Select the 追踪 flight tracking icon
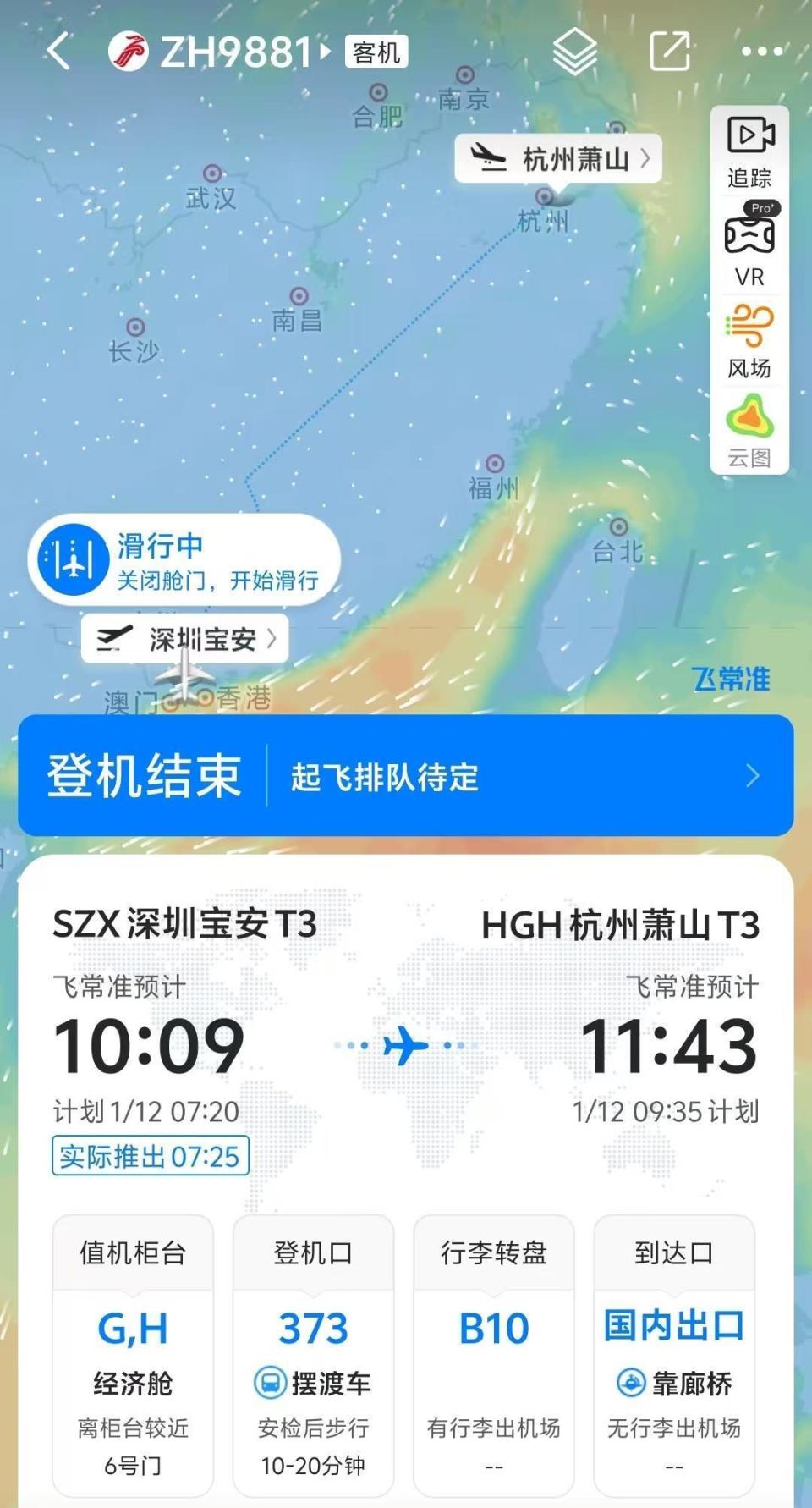 (749, 134)
